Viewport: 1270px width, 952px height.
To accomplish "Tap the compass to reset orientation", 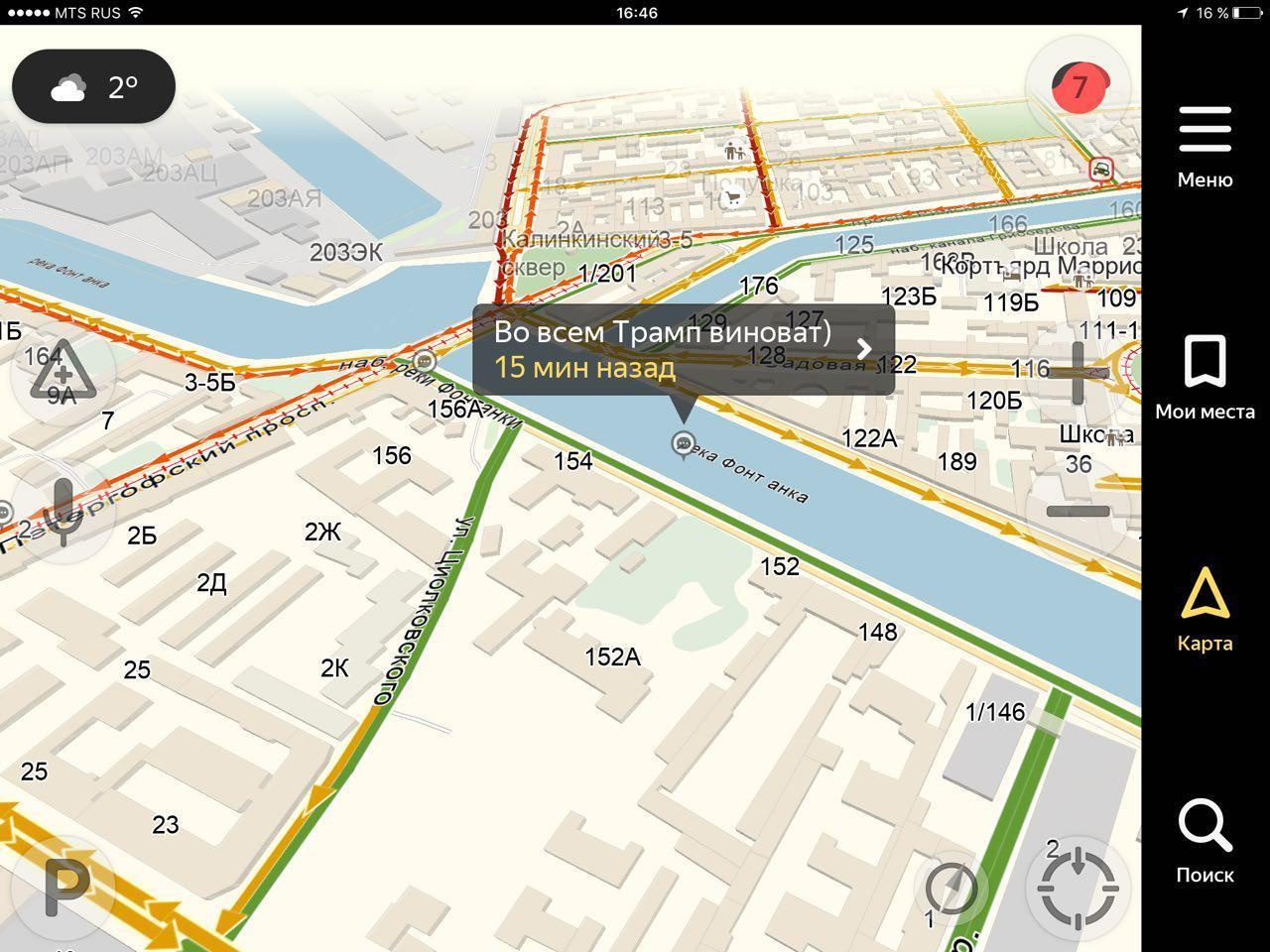I will tap(951, 886).
